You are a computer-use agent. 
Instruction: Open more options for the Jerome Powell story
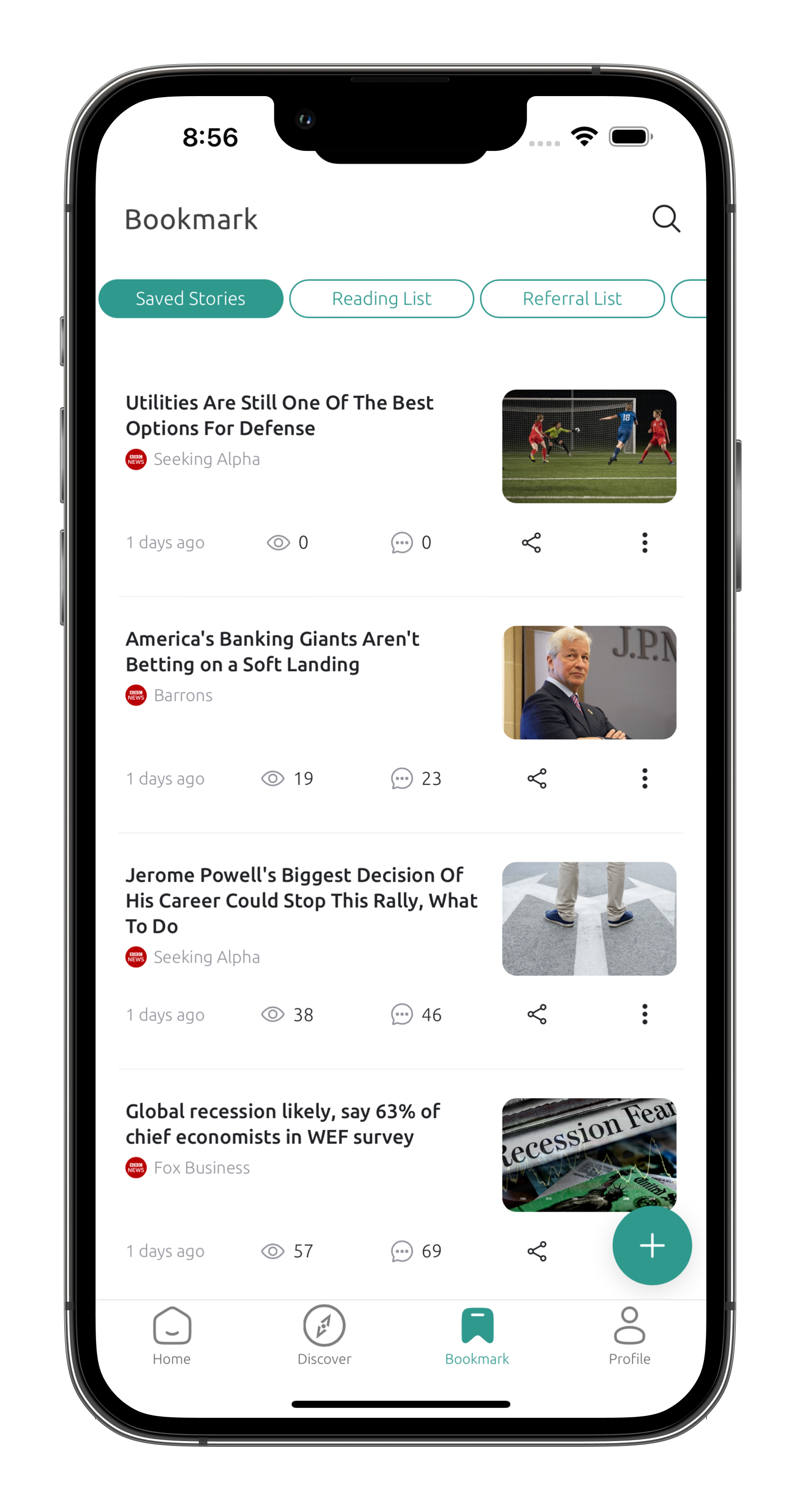coord(645,1014)
